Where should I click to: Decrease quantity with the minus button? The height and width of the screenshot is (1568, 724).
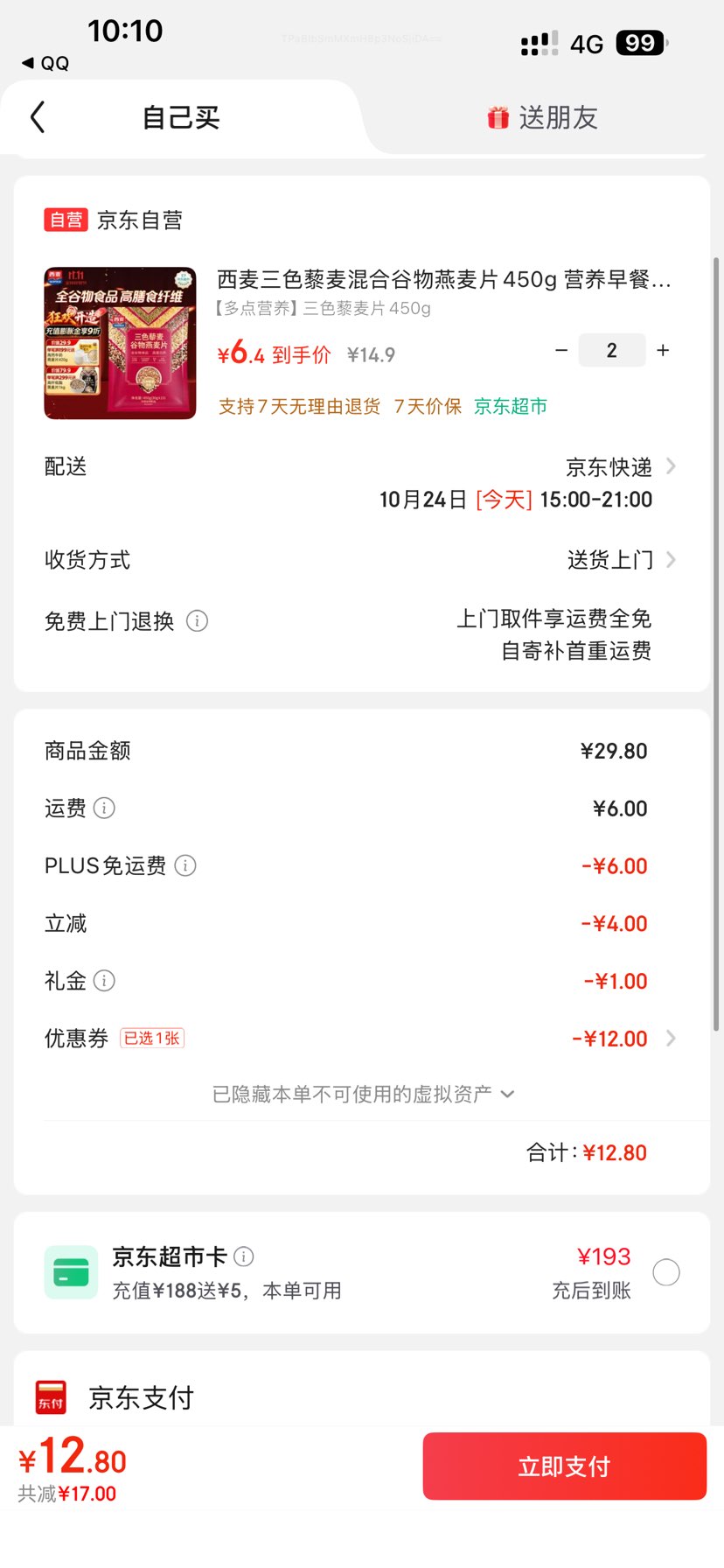pyautogui.click(x=561, y=351)
